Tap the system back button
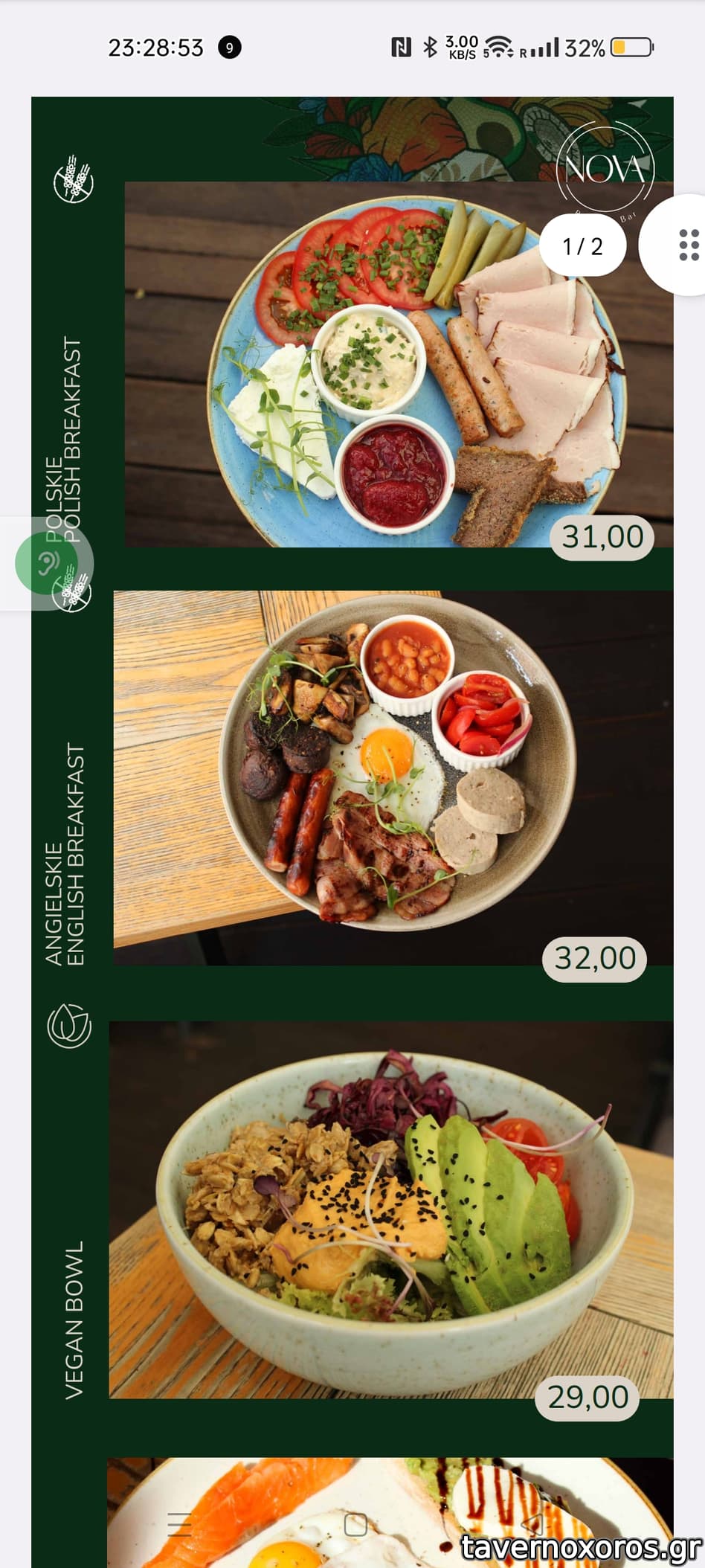 [x=531, y=1524]
